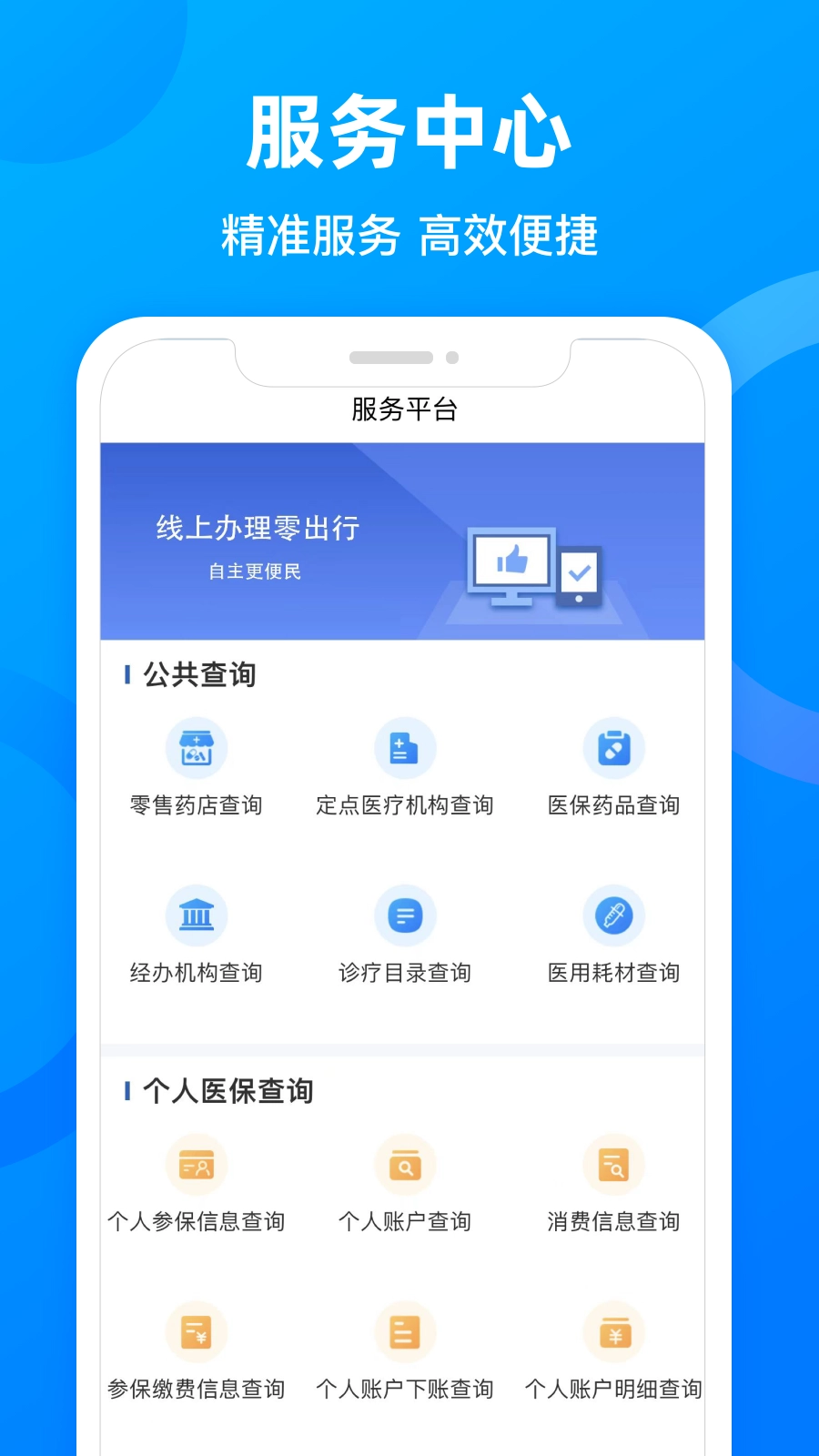The height and width of the screenshot is (1456, 819).
Task: Select the 定点医疗机构查询 icon
Action: click(405, 748)
